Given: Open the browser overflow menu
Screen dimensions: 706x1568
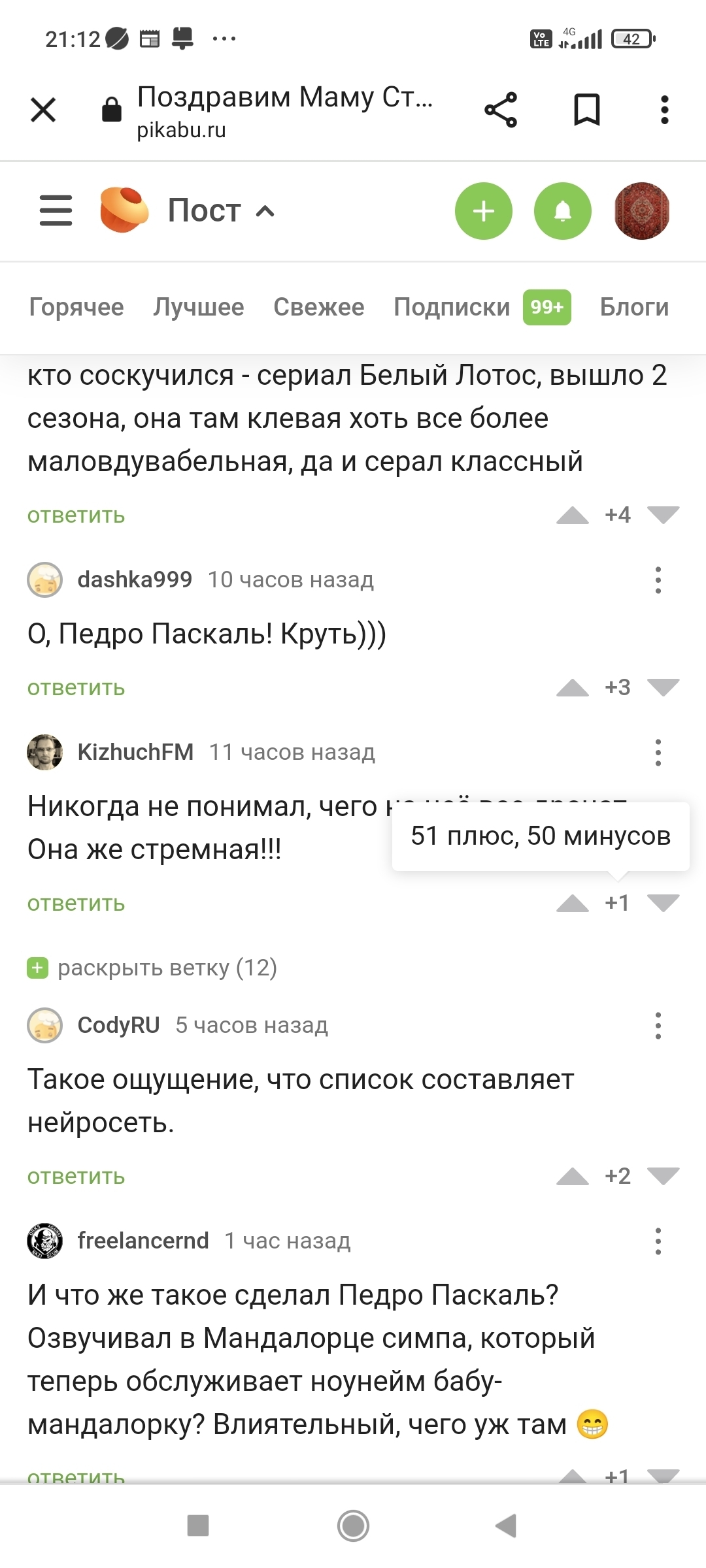Looking at the screenshot, I should click(x=664, y=110).
